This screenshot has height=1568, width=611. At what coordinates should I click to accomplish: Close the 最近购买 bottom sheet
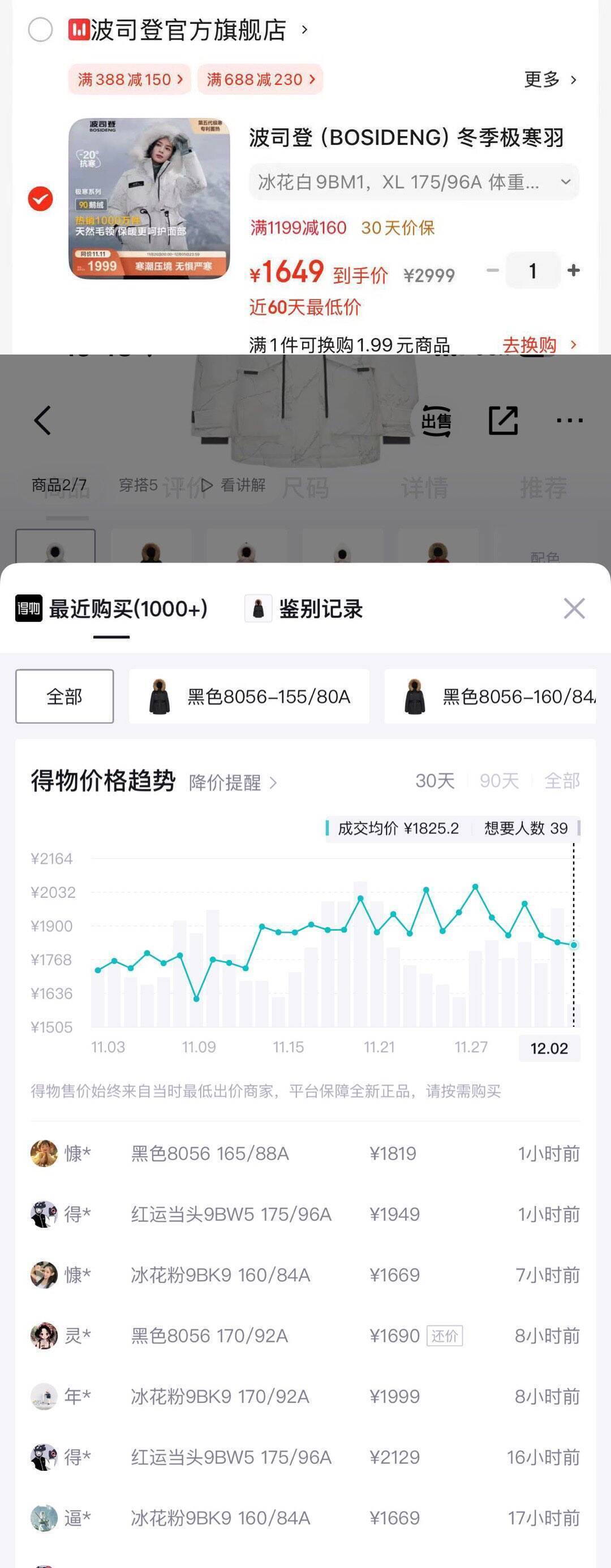(x=574, y=608)
